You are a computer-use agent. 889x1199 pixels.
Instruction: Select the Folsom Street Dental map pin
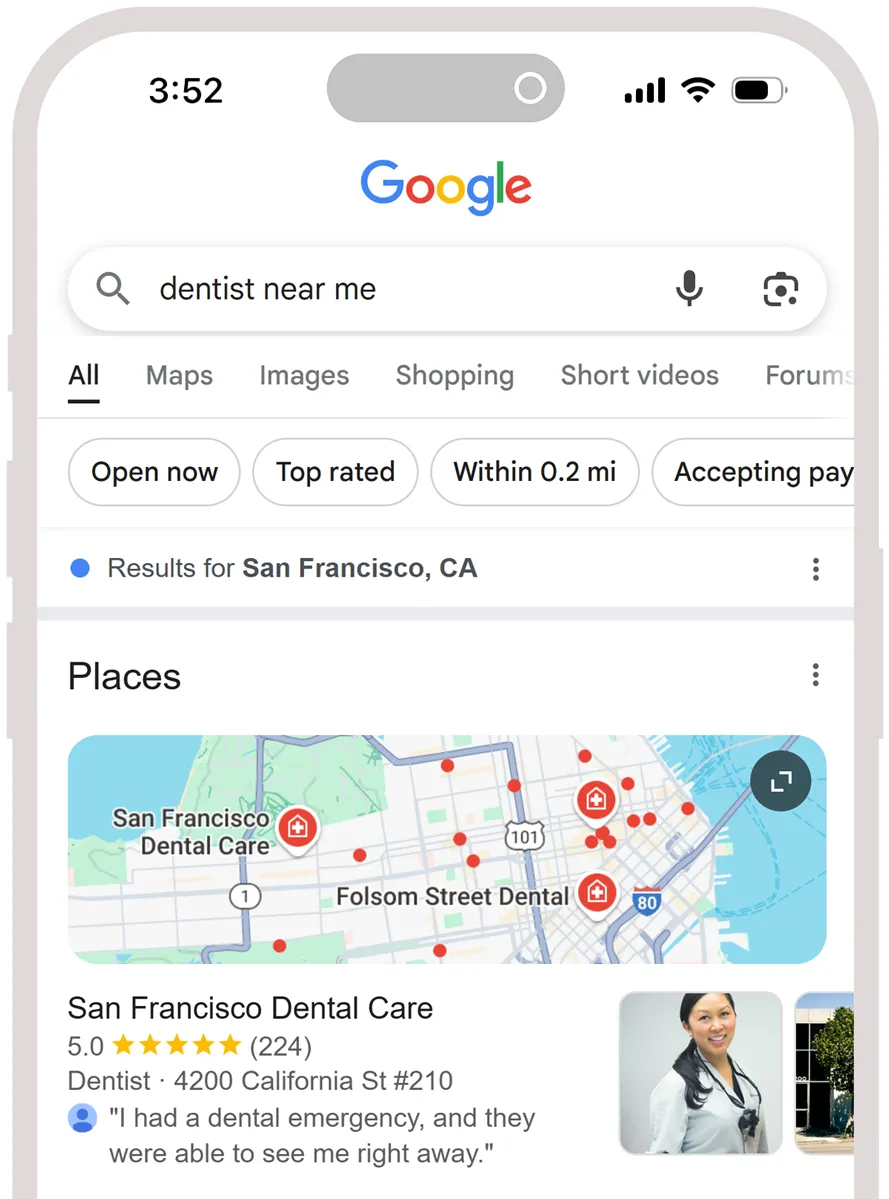pyautogui.click(x=597, y=891)
